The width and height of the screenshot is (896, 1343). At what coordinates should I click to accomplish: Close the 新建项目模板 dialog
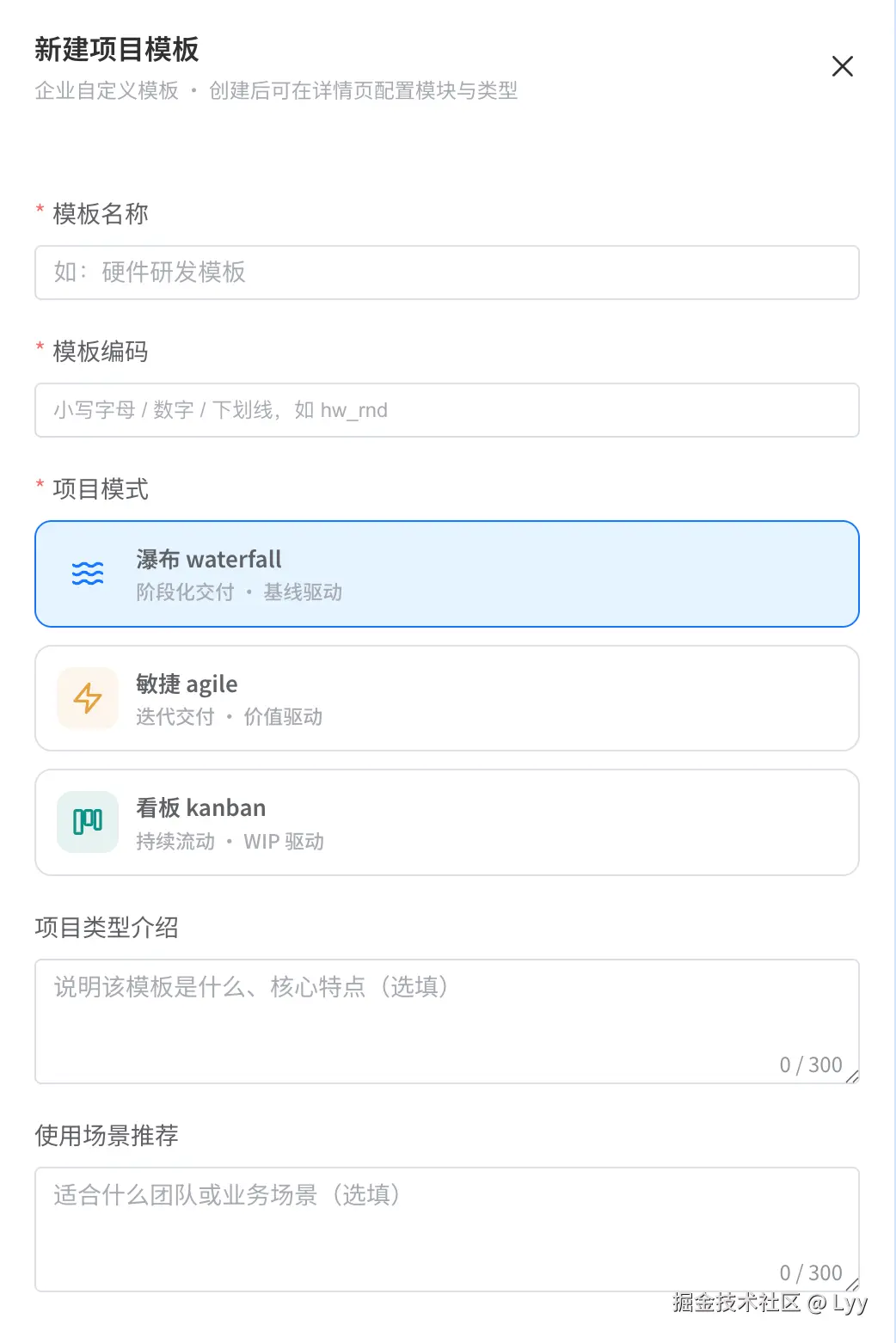[x=843, y=66]
